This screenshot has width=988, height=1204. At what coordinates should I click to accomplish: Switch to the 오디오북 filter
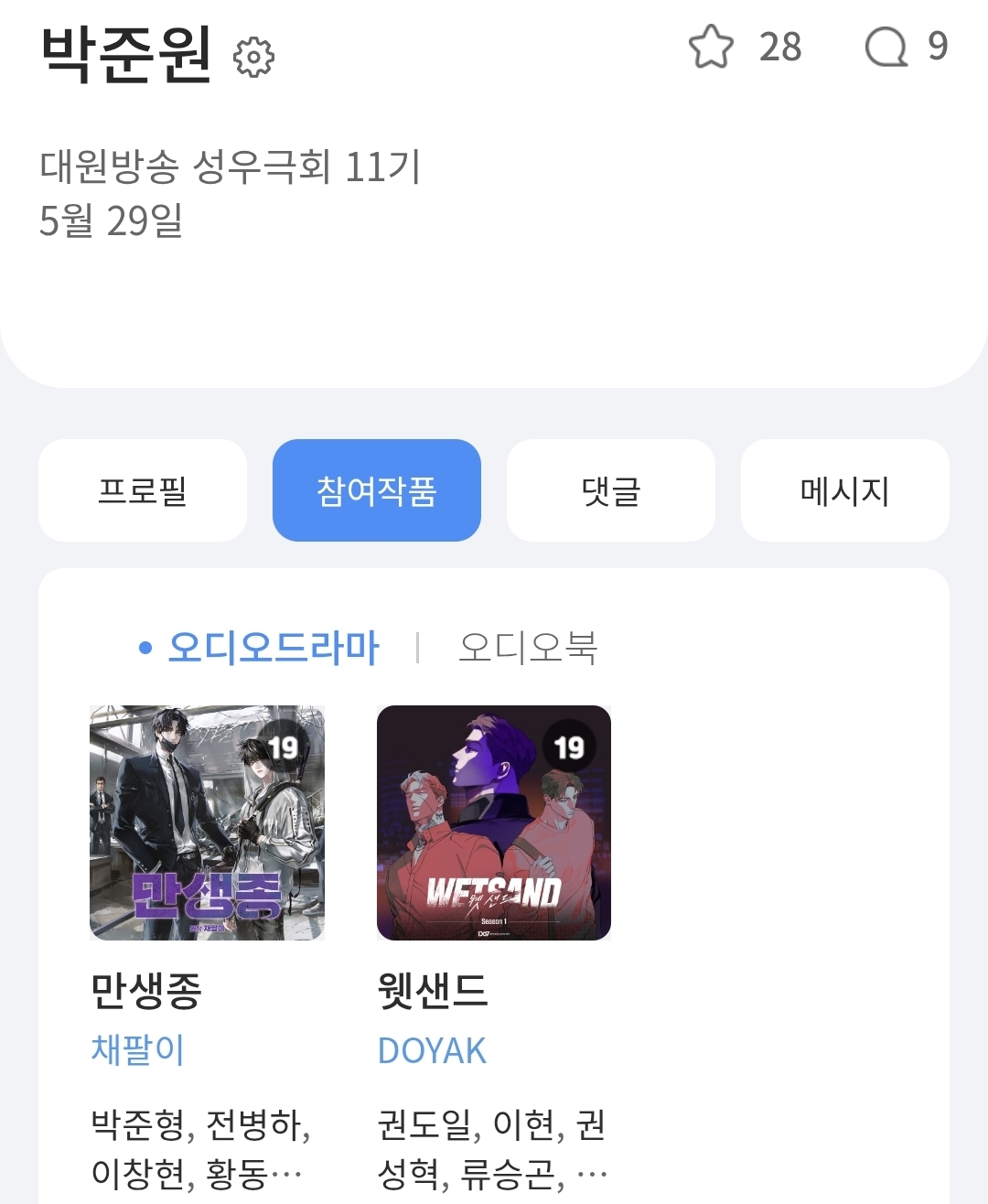(528, 648)
